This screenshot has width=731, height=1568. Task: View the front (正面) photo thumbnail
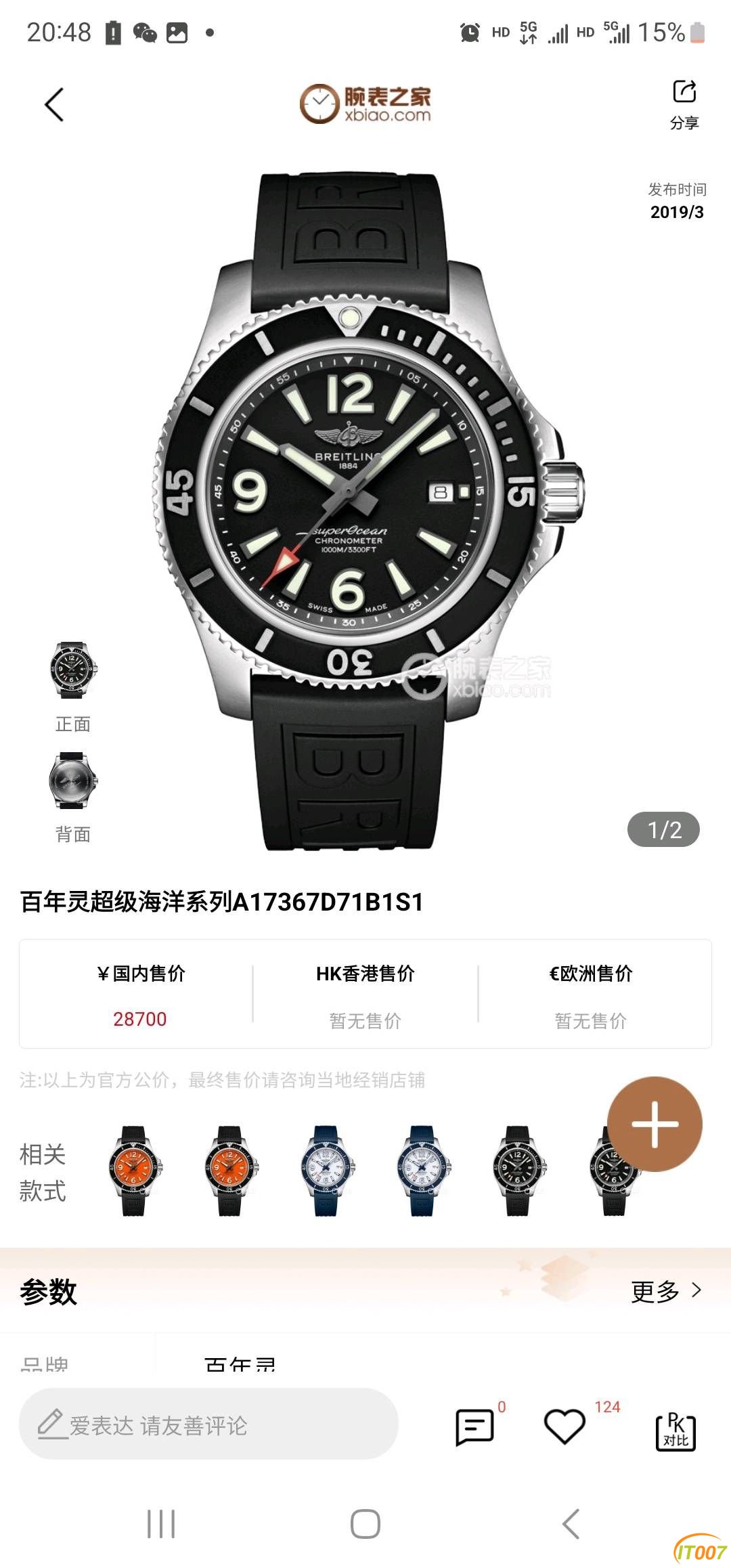(73, 671)
